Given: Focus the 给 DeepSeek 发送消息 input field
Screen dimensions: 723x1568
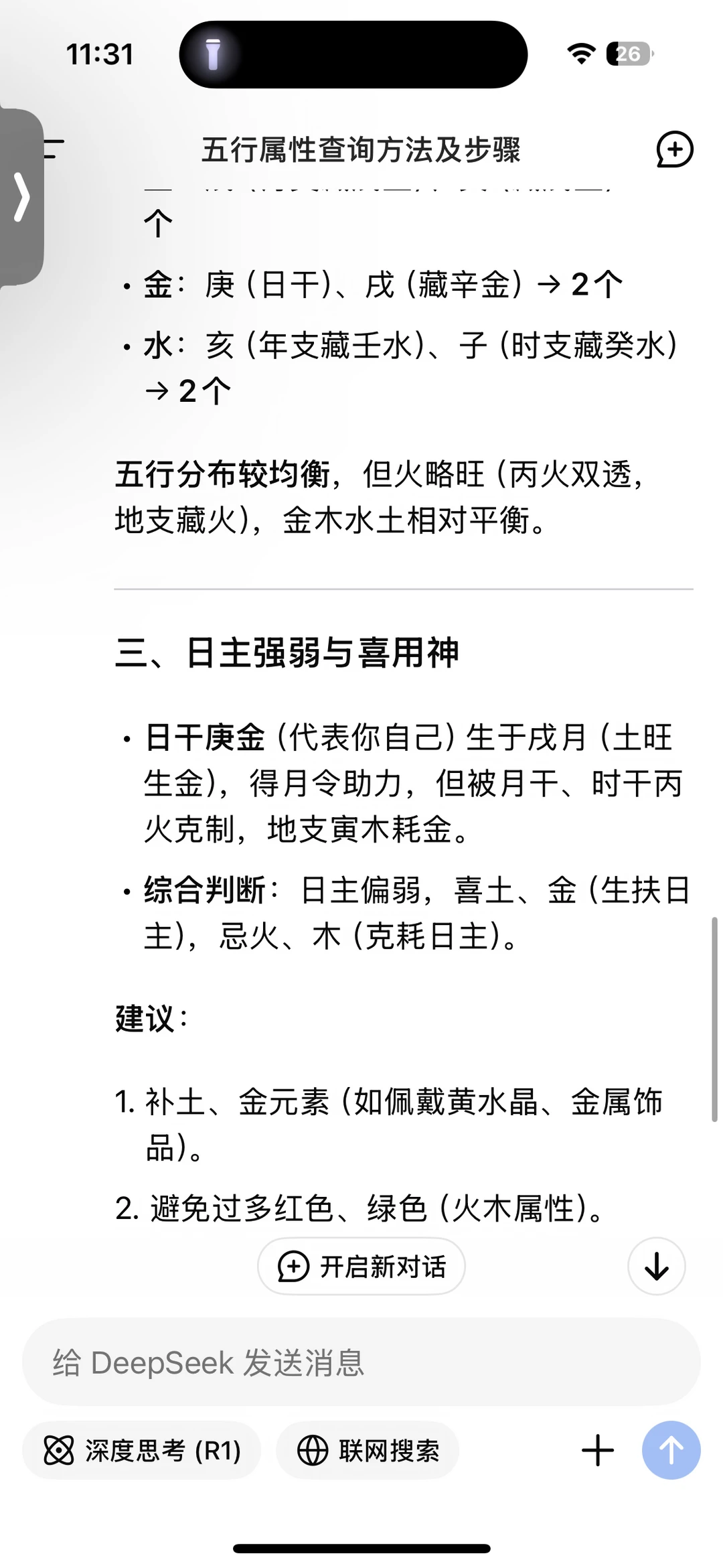Looking at the screenshot, I should pos(361,1362).
